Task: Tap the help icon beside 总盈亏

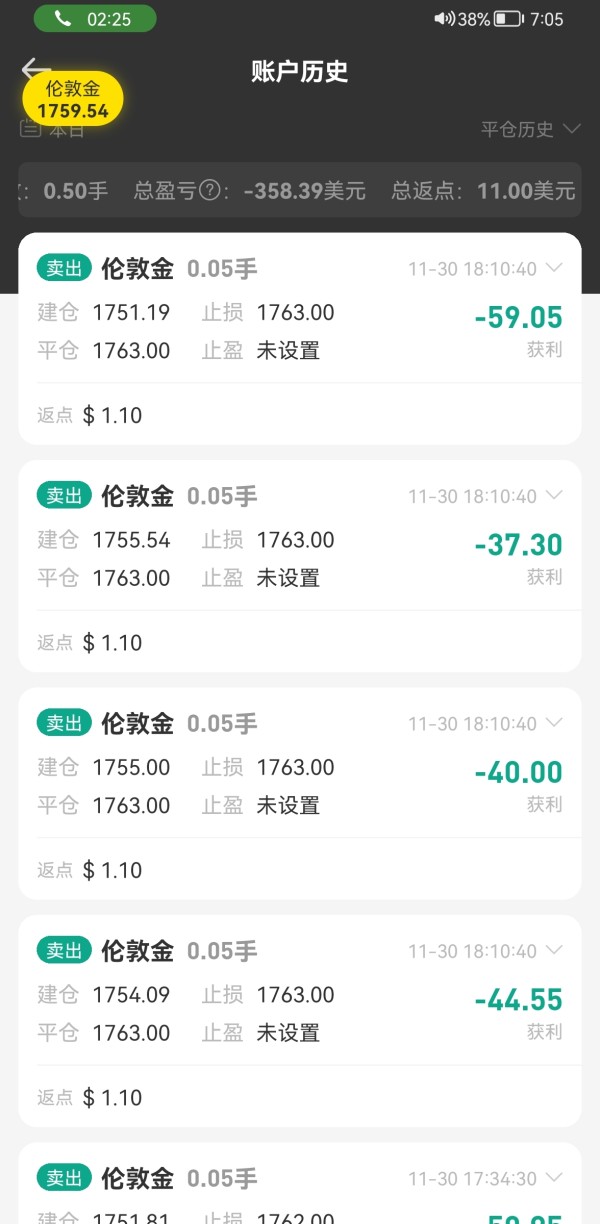Action: click(209, 190)
